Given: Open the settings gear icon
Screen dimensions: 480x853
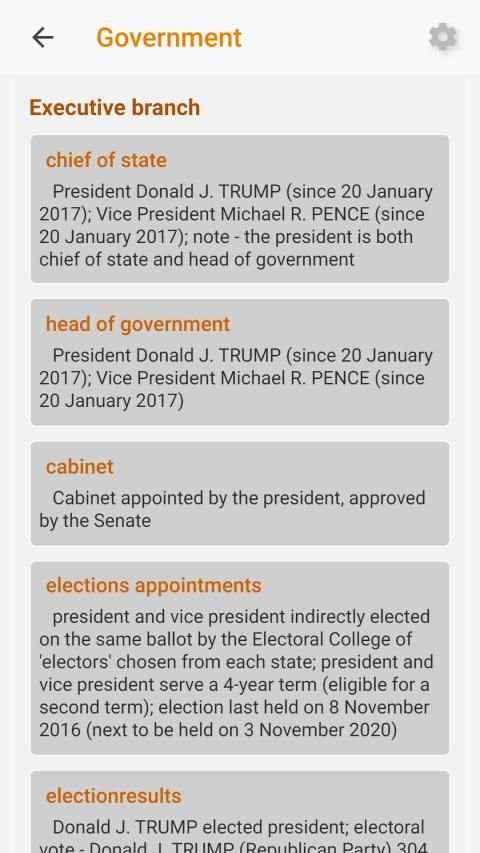Looking at the screenshot, I should tap(442, 37).
